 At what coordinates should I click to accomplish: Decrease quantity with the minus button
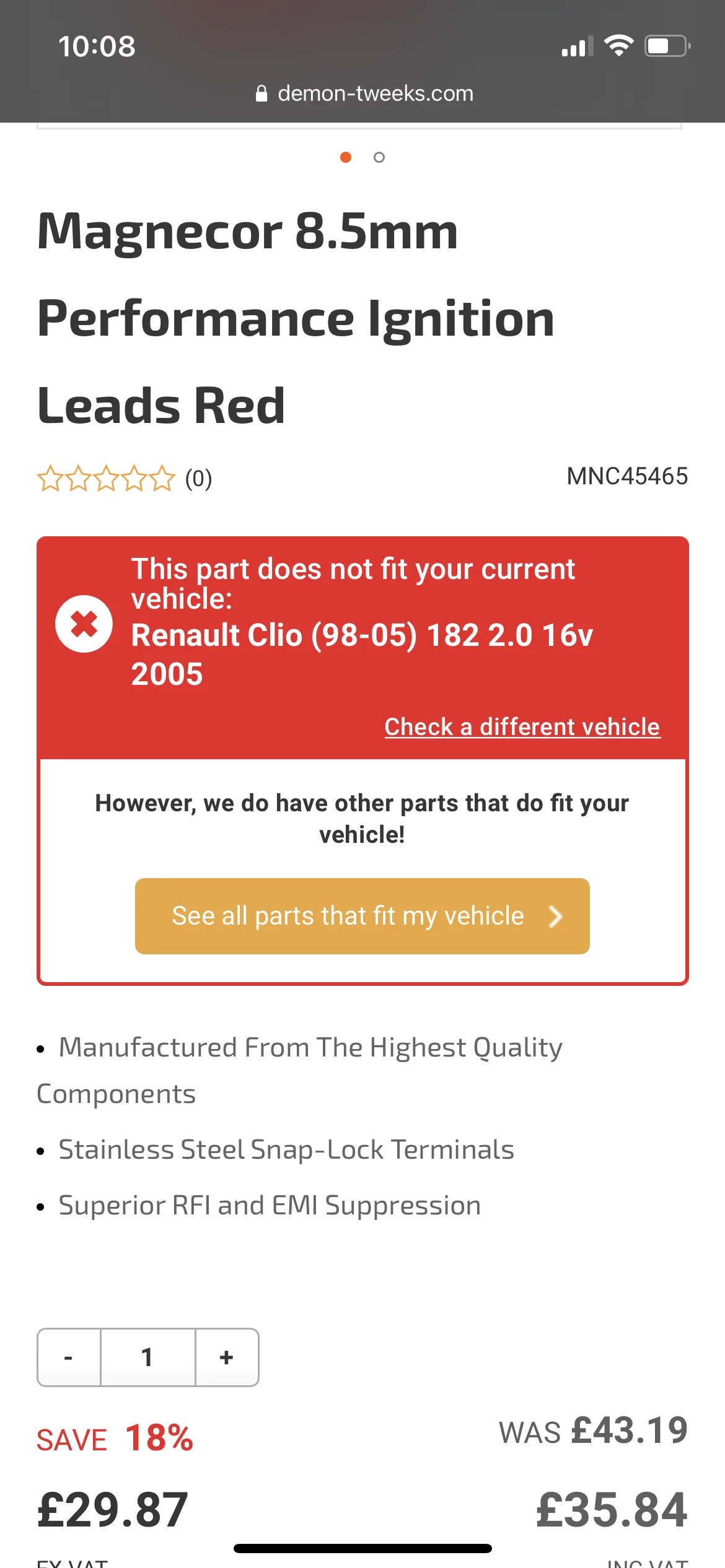[69, 1357]
